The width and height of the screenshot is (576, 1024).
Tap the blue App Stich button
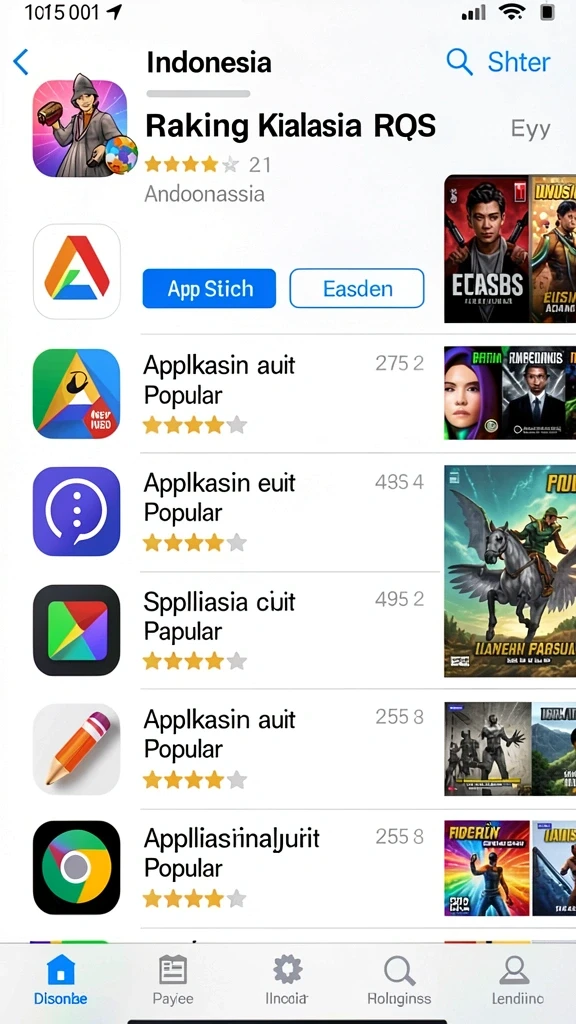(x=209, y=288)
